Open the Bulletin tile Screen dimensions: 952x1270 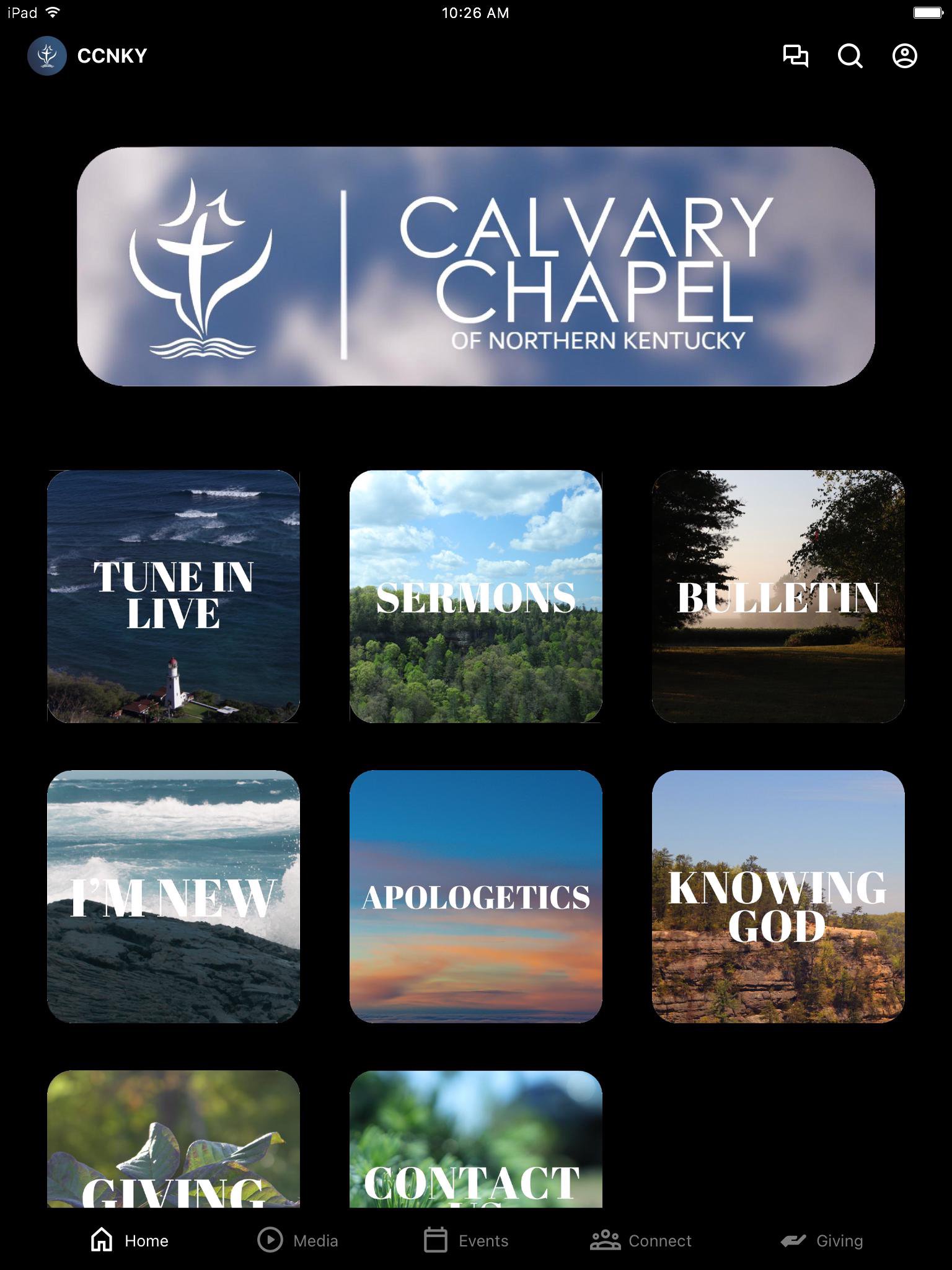click(x=778, y=596)
